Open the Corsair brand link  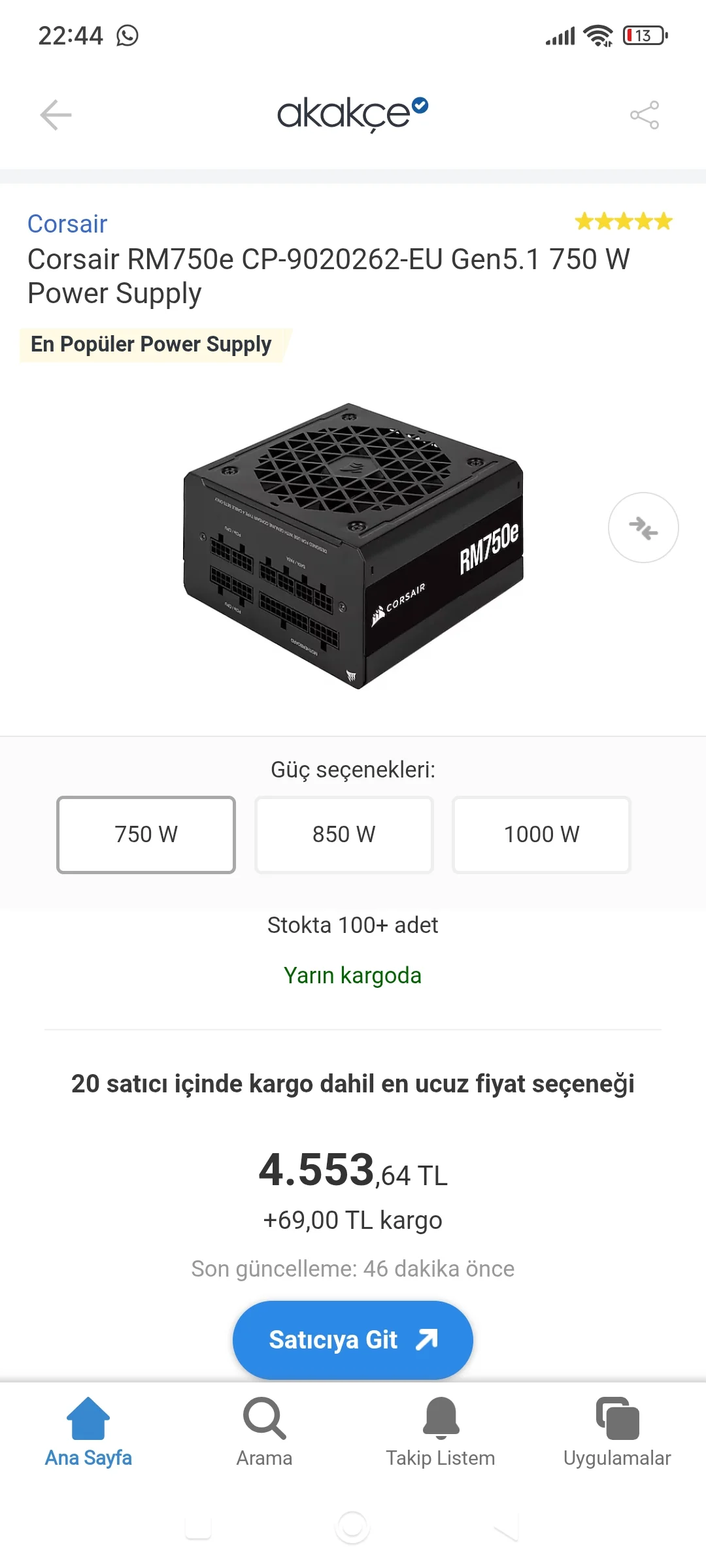tap(67, 224)
